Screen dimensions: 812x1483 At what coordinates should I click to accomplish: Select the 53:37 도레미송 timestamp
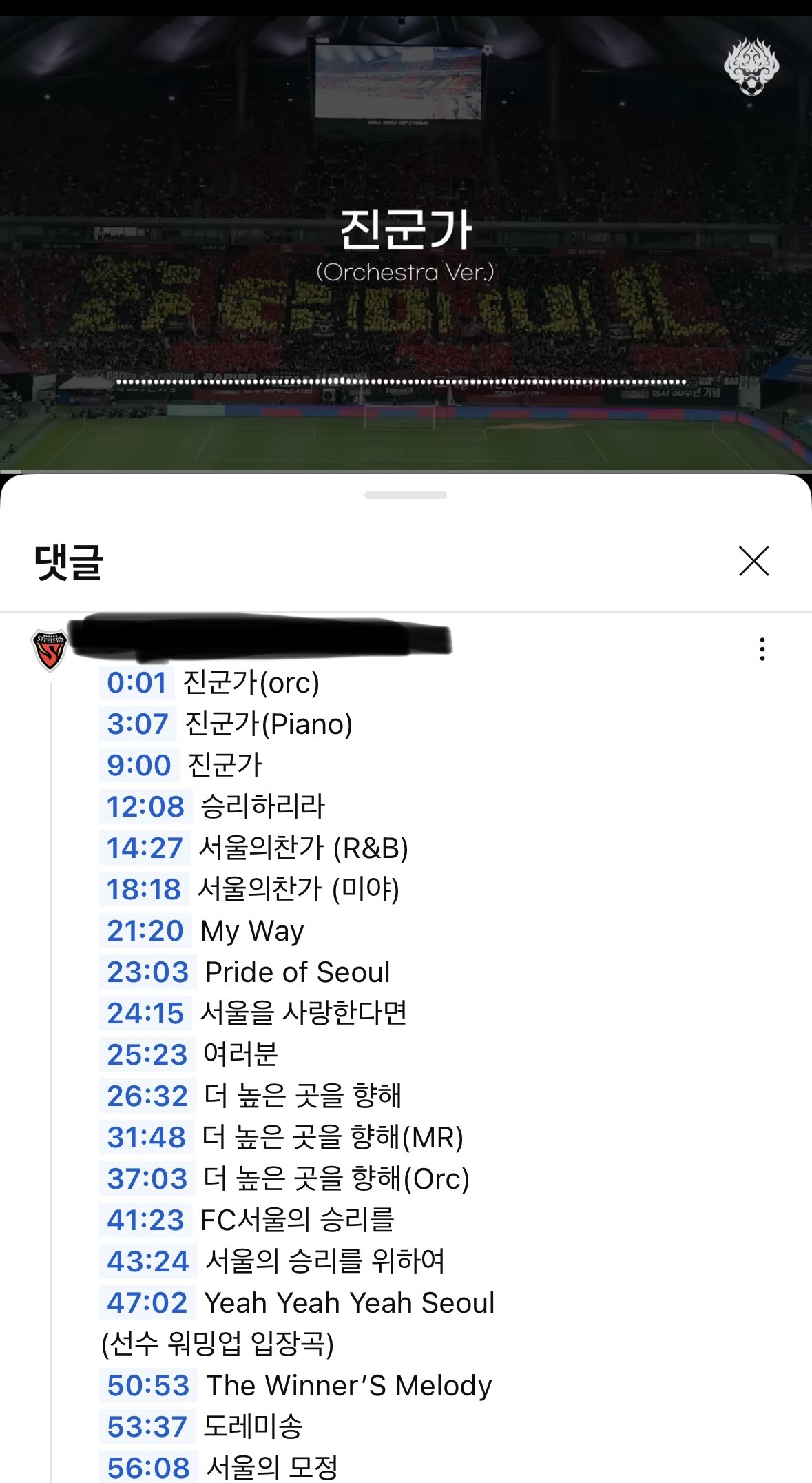147,1427
